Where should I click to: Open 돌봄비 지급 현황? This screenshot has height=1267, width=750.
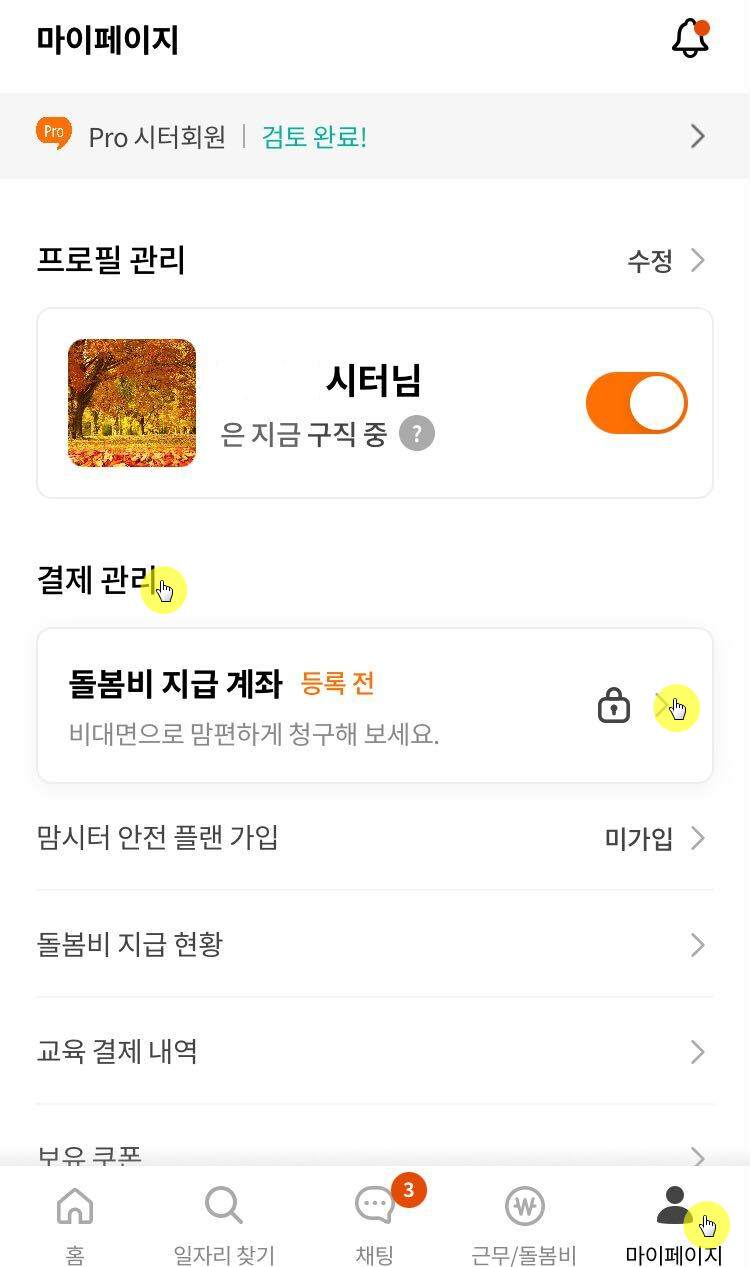click(374, 945)
